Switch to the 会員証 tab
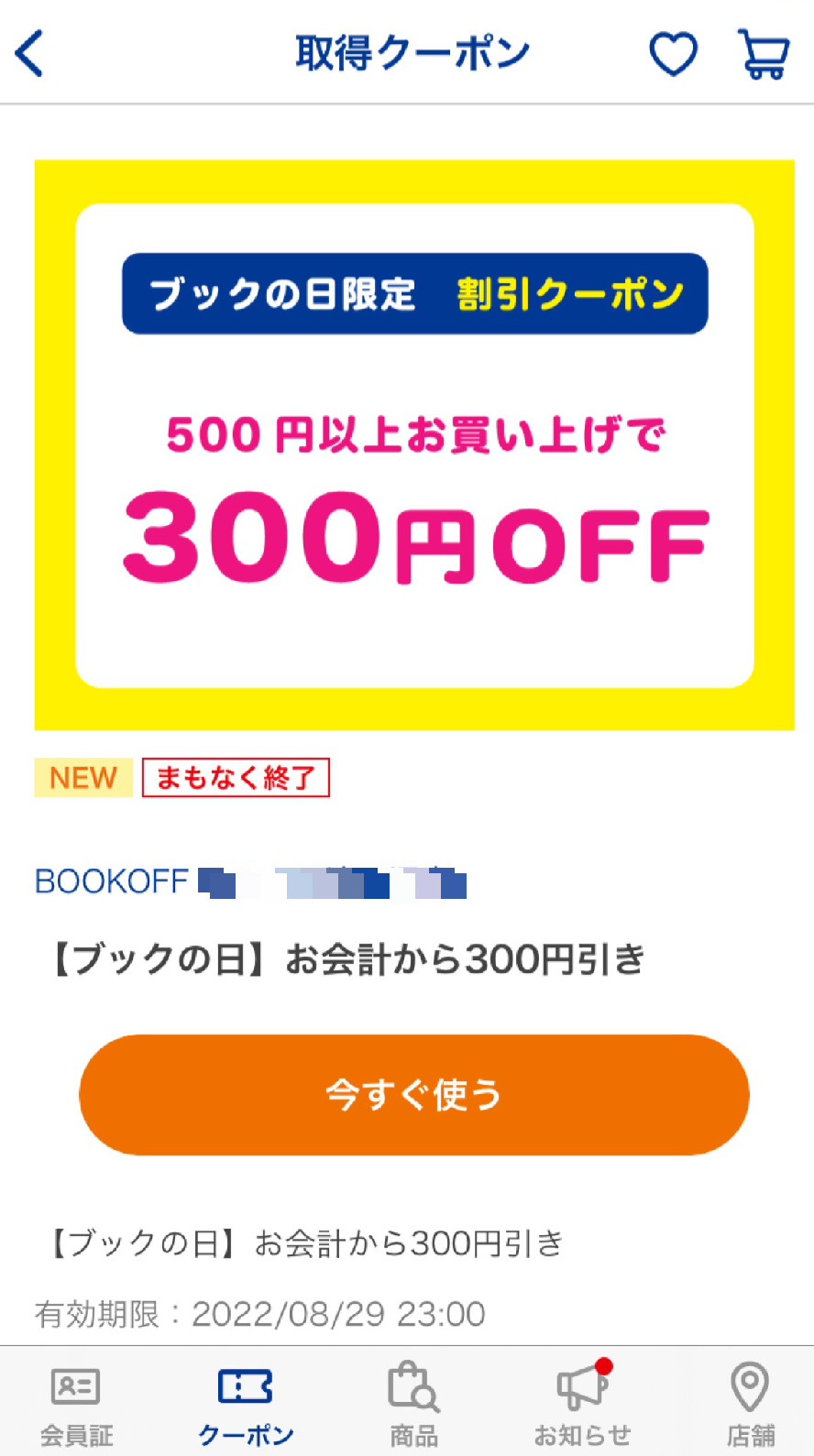The height and width of the screenshot is (1456, 814). [x=73, y=1402]
